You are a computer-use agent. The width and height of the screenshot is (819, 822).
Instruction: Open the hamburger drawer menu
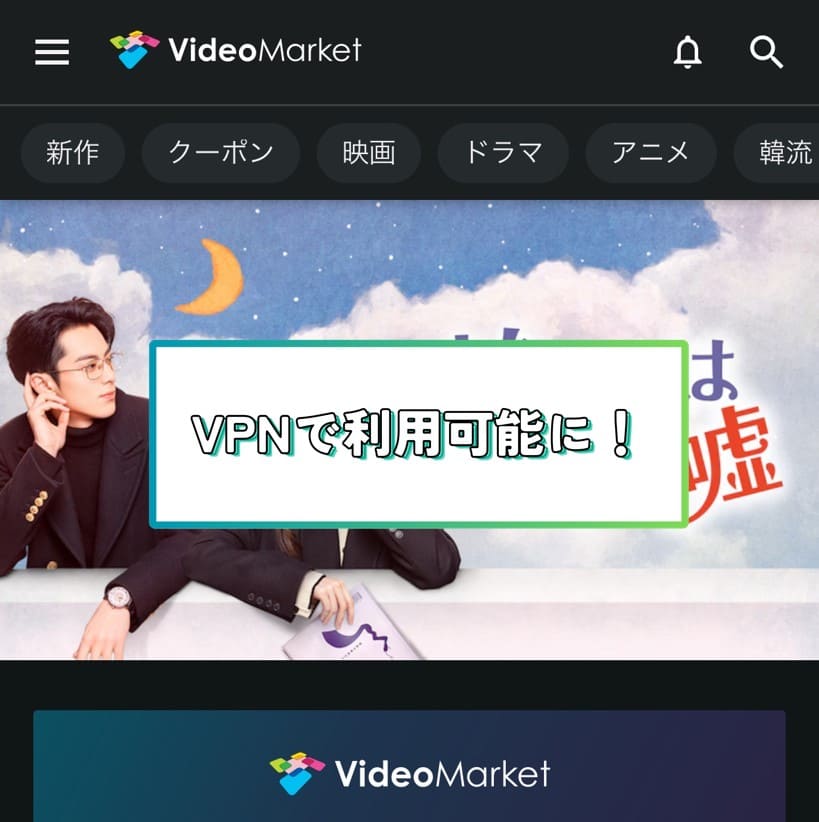click(x=52, y=51)
